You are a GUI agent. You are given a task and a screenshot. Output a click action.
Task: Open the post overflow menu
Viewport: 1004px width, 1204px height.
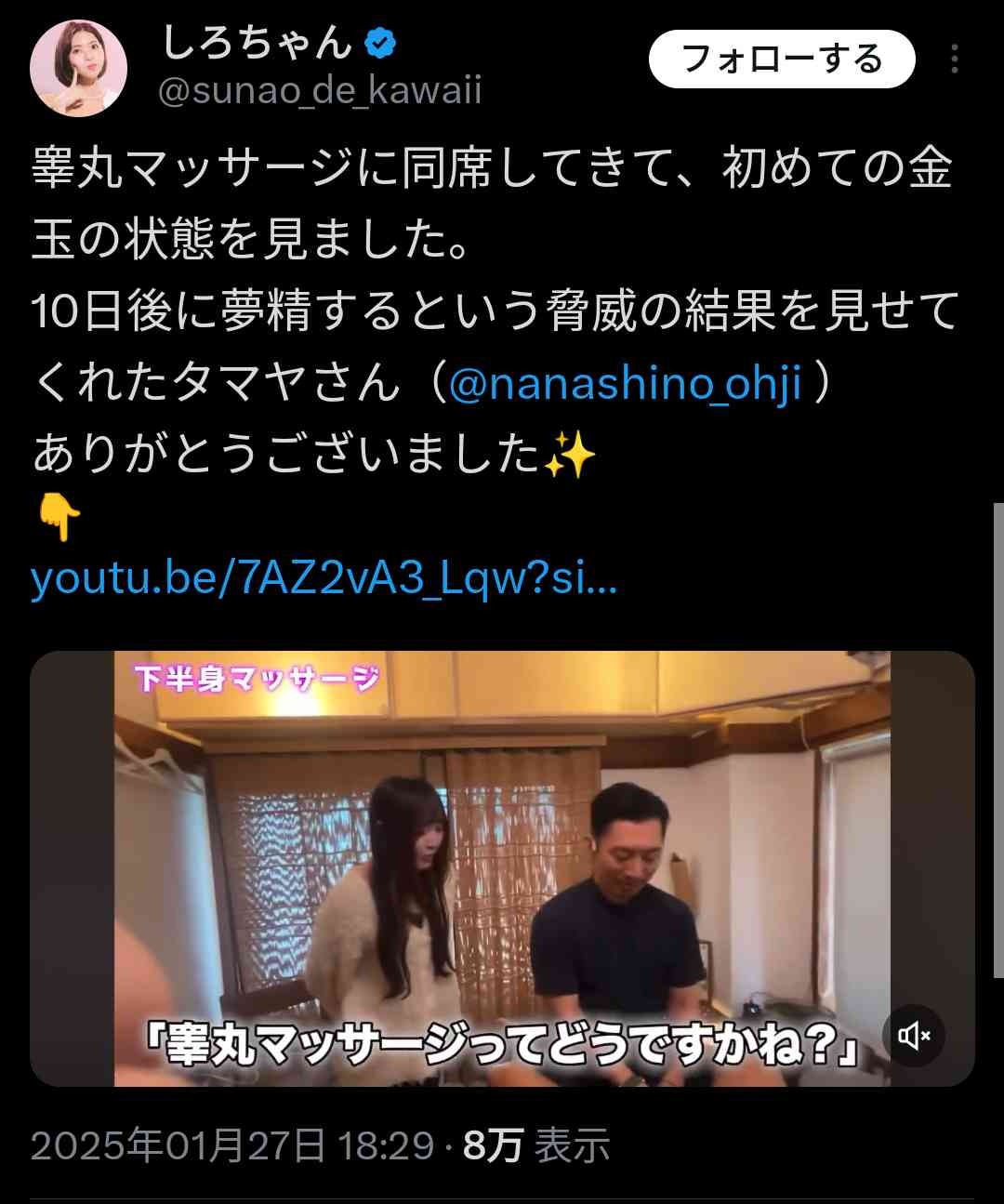(x=954, y=60)
